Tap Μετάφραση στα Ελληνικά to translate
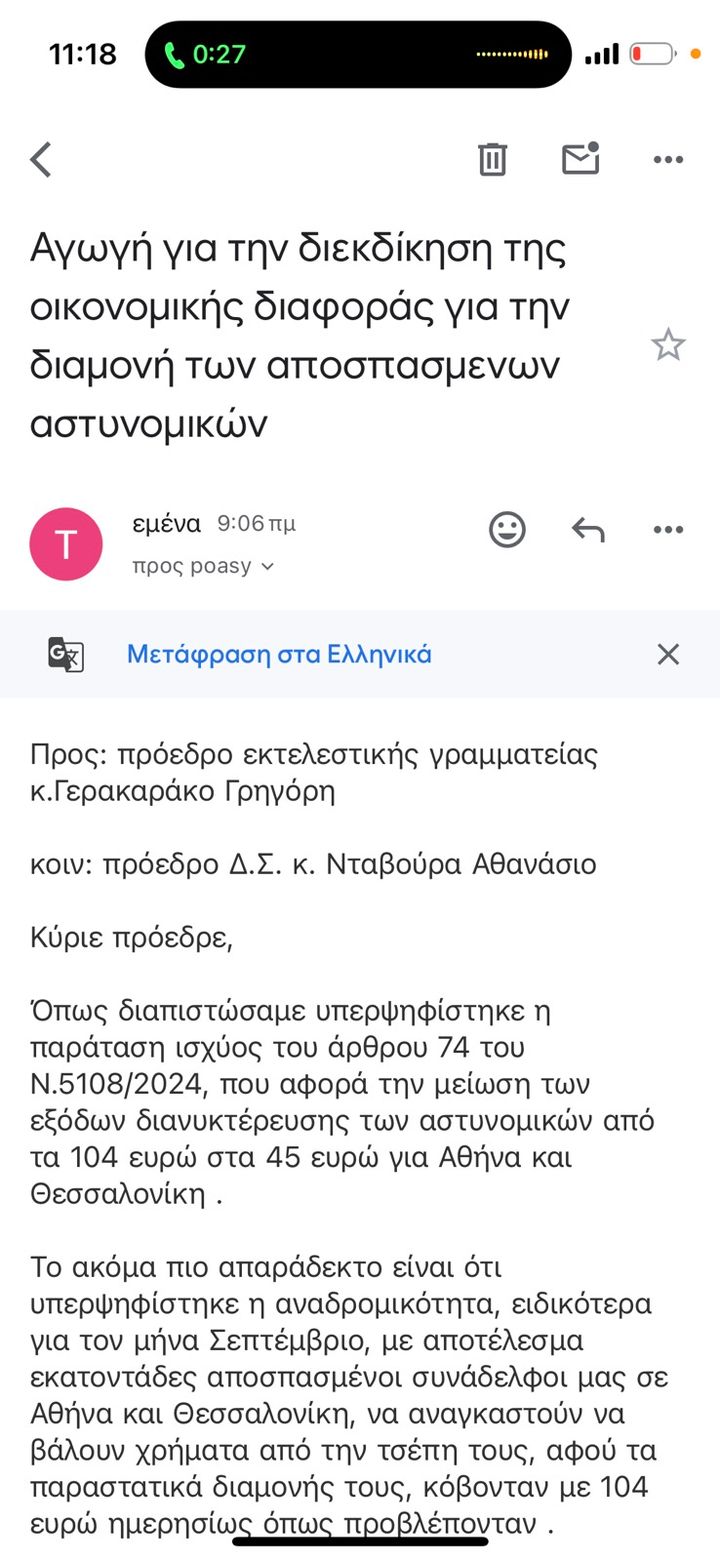The height and width of the screenshot is (1561, 720). click(279, 655)
